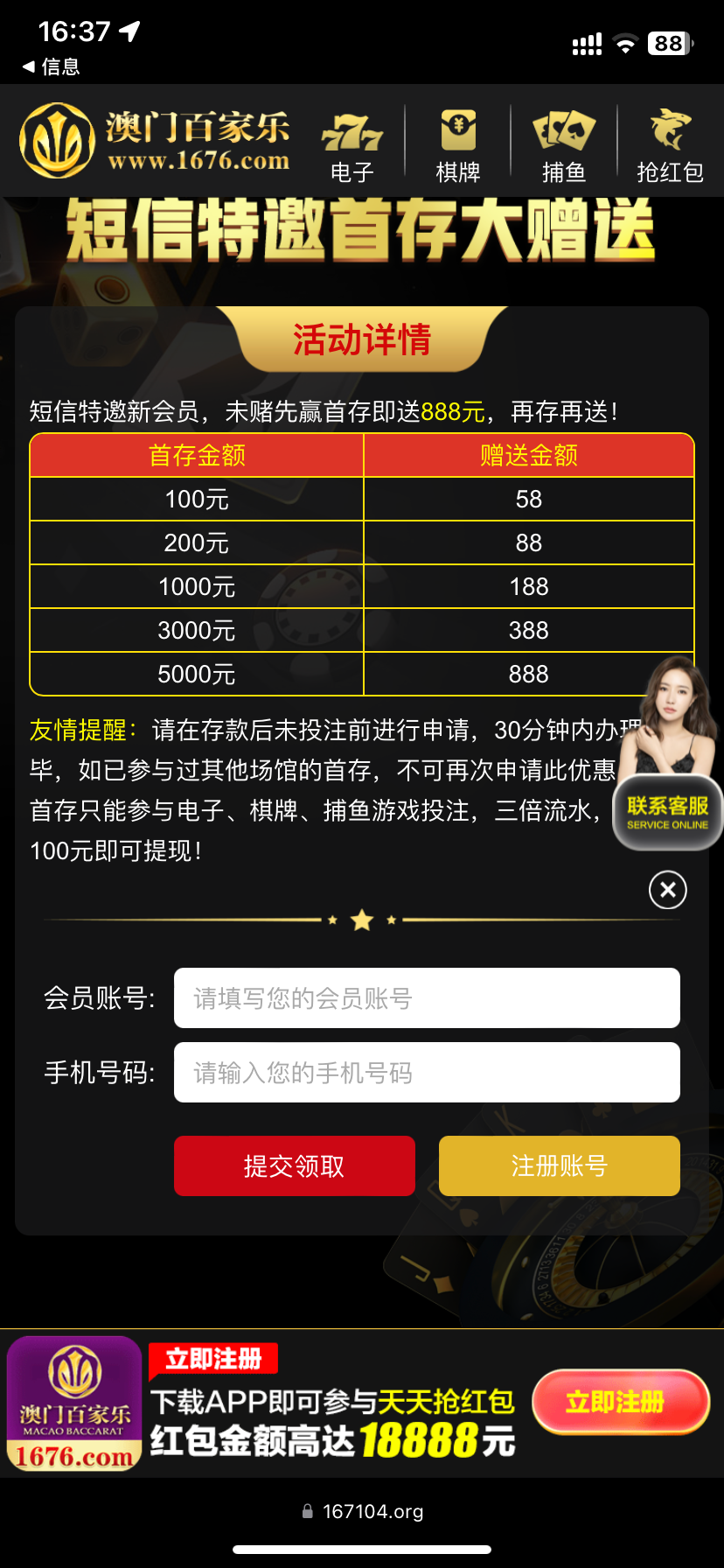This screenshot has width=724, height=1568.
Task: Focus the 会员账号 input field
Action: (427, 998)
